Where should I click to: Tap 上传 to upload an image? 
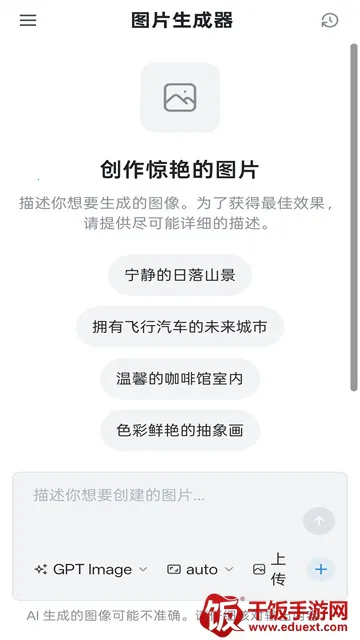(269, 569)
